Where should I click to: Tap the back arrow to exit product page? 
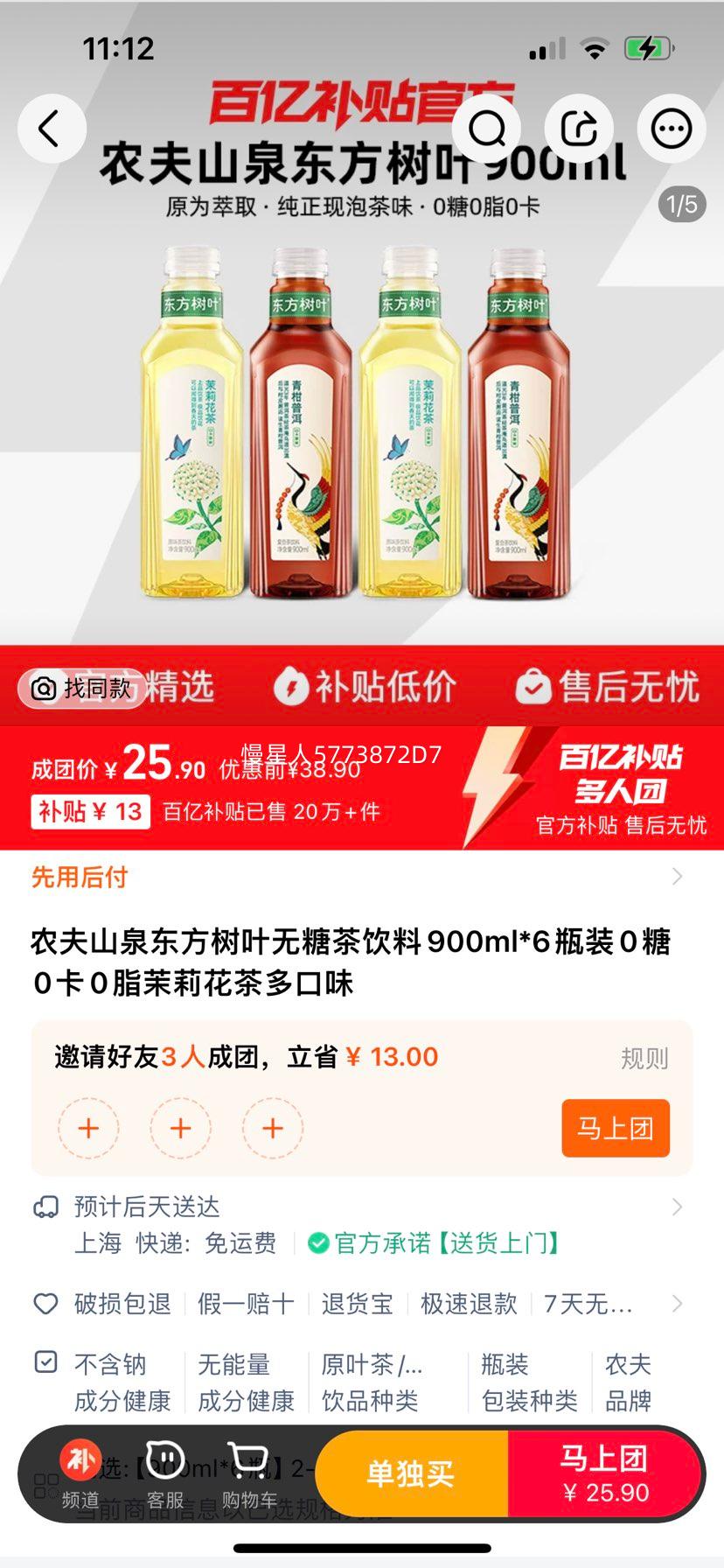(x=52, y=129)
